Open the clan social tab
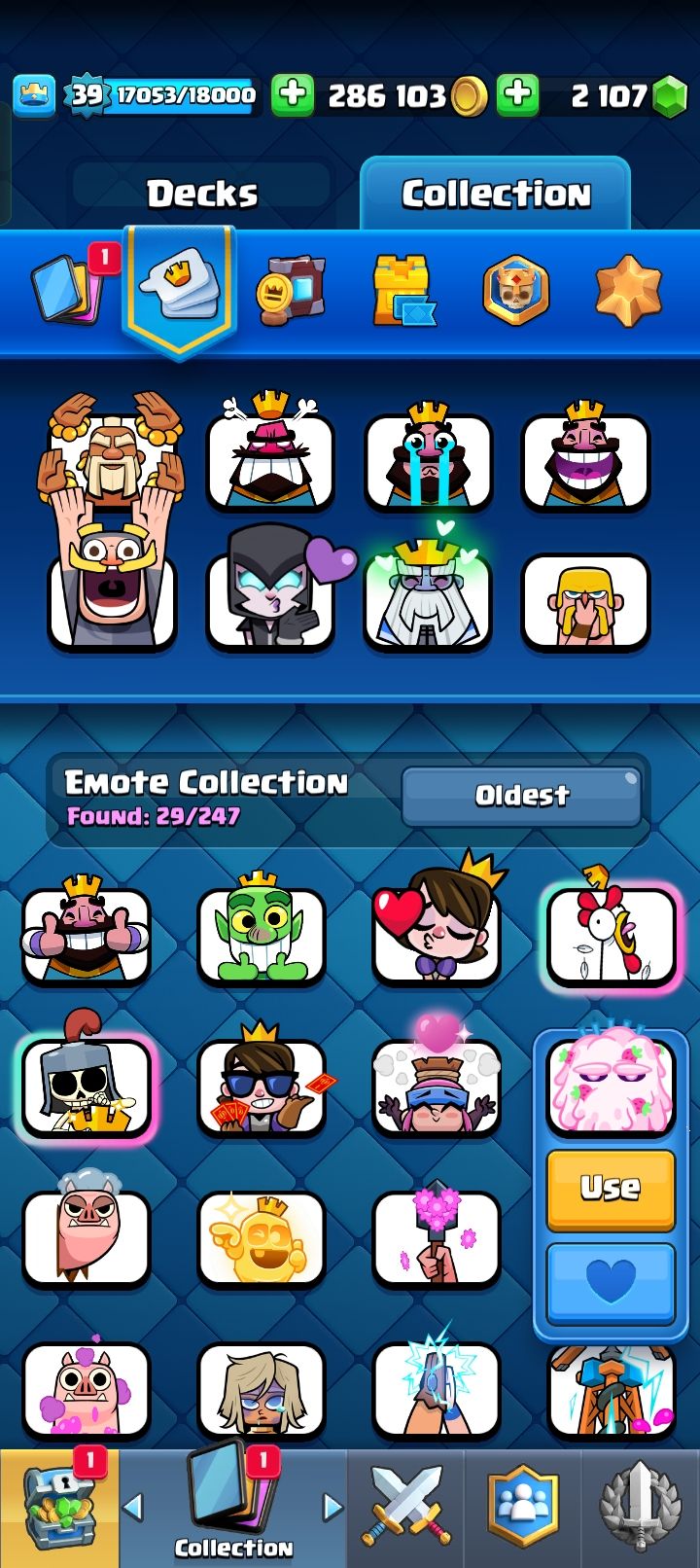Viewport: 700px width, 1568px height. pos(523,1508)
